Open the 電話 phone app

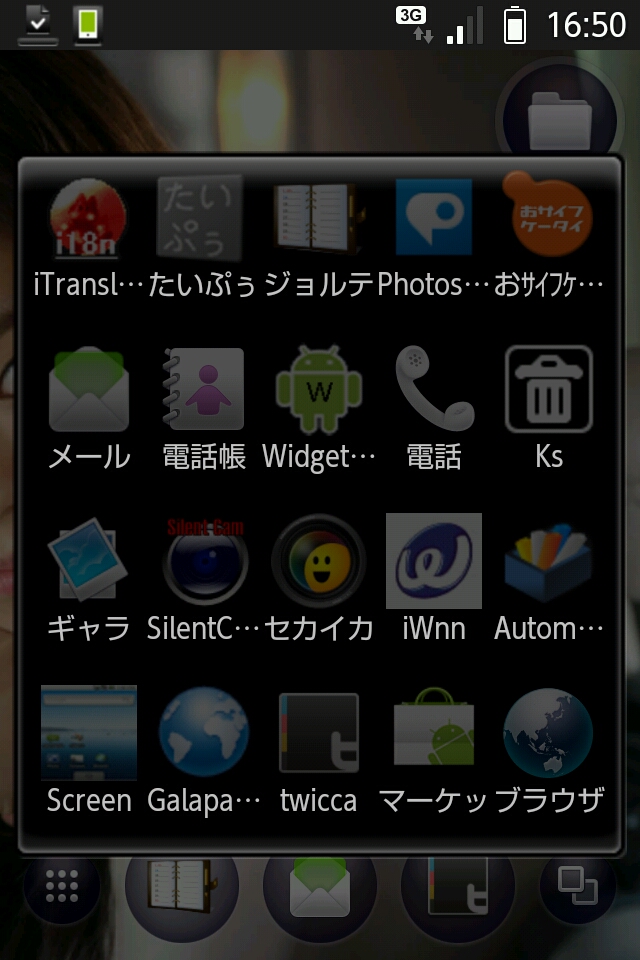(x=434, y=392)
